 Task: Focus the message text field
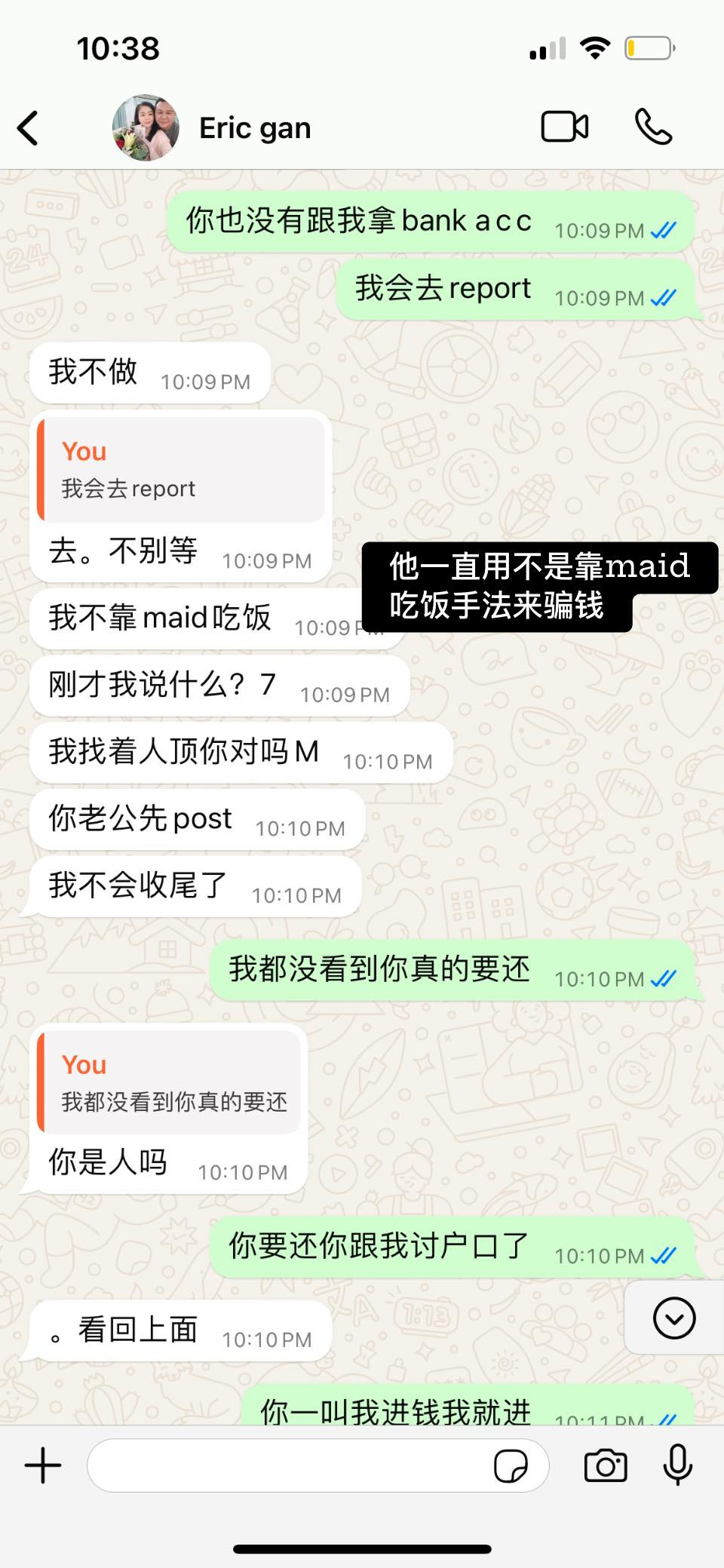pyautogui.click(x=287, y=1465)
